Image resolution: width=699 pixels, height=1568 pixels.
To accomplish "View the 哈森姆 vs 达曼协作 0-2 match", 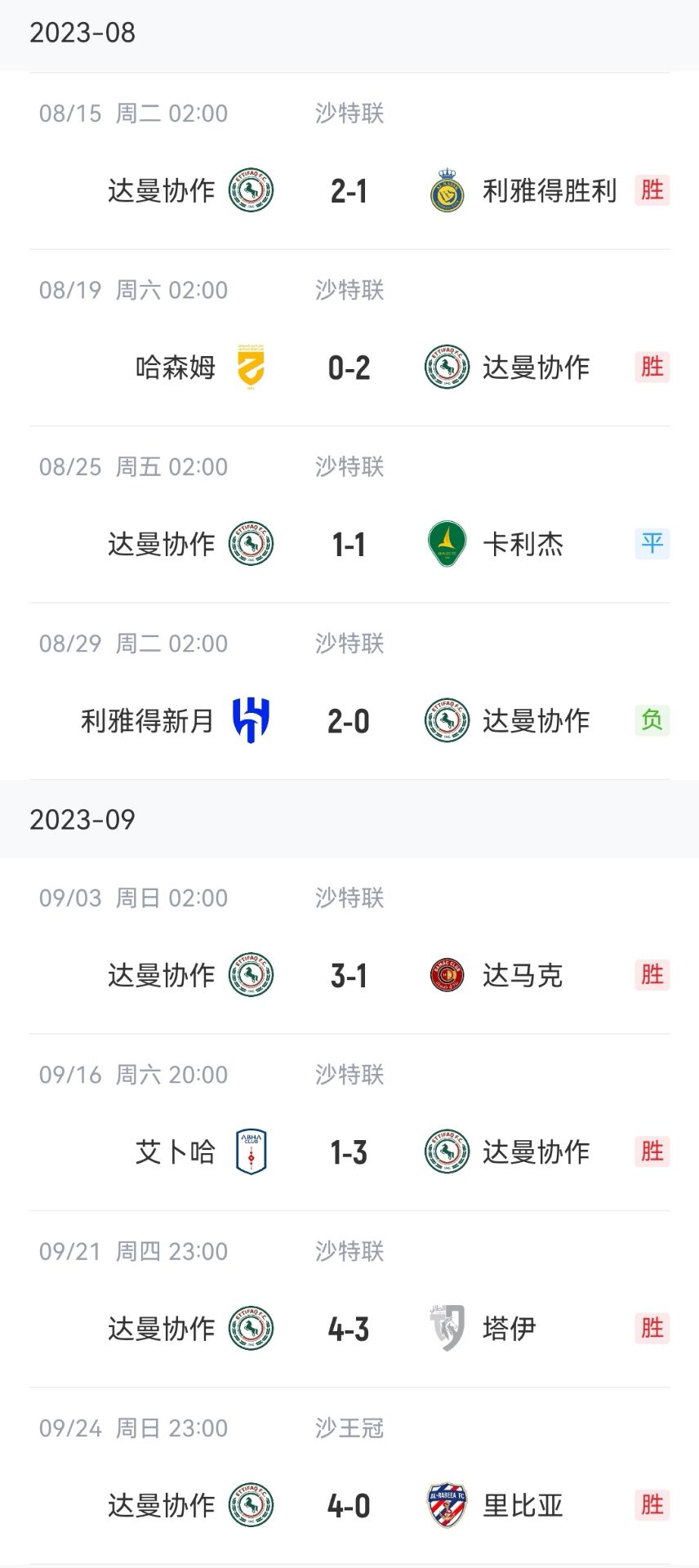I will 349,367.
